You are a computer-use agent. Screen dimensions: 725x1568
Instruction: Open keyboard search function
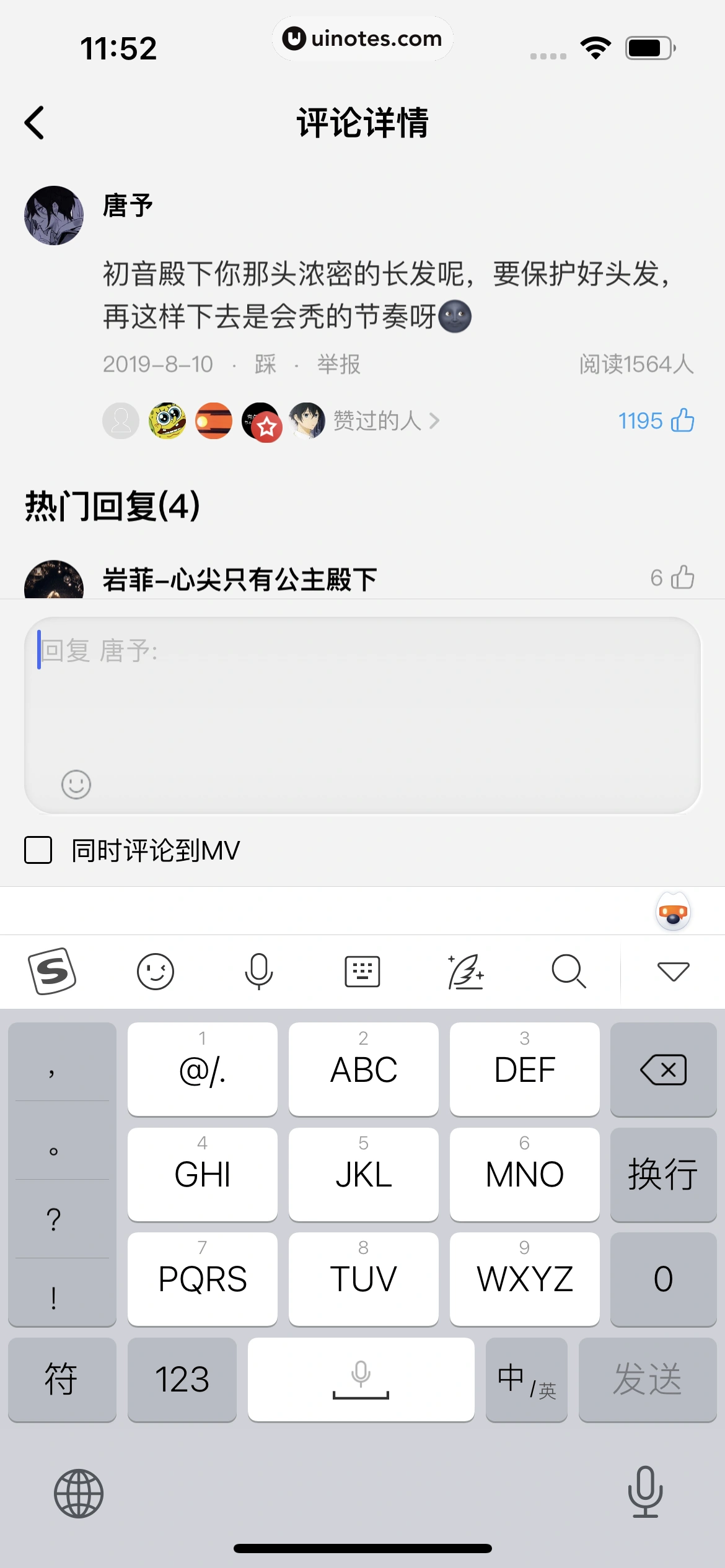(569, 970)
